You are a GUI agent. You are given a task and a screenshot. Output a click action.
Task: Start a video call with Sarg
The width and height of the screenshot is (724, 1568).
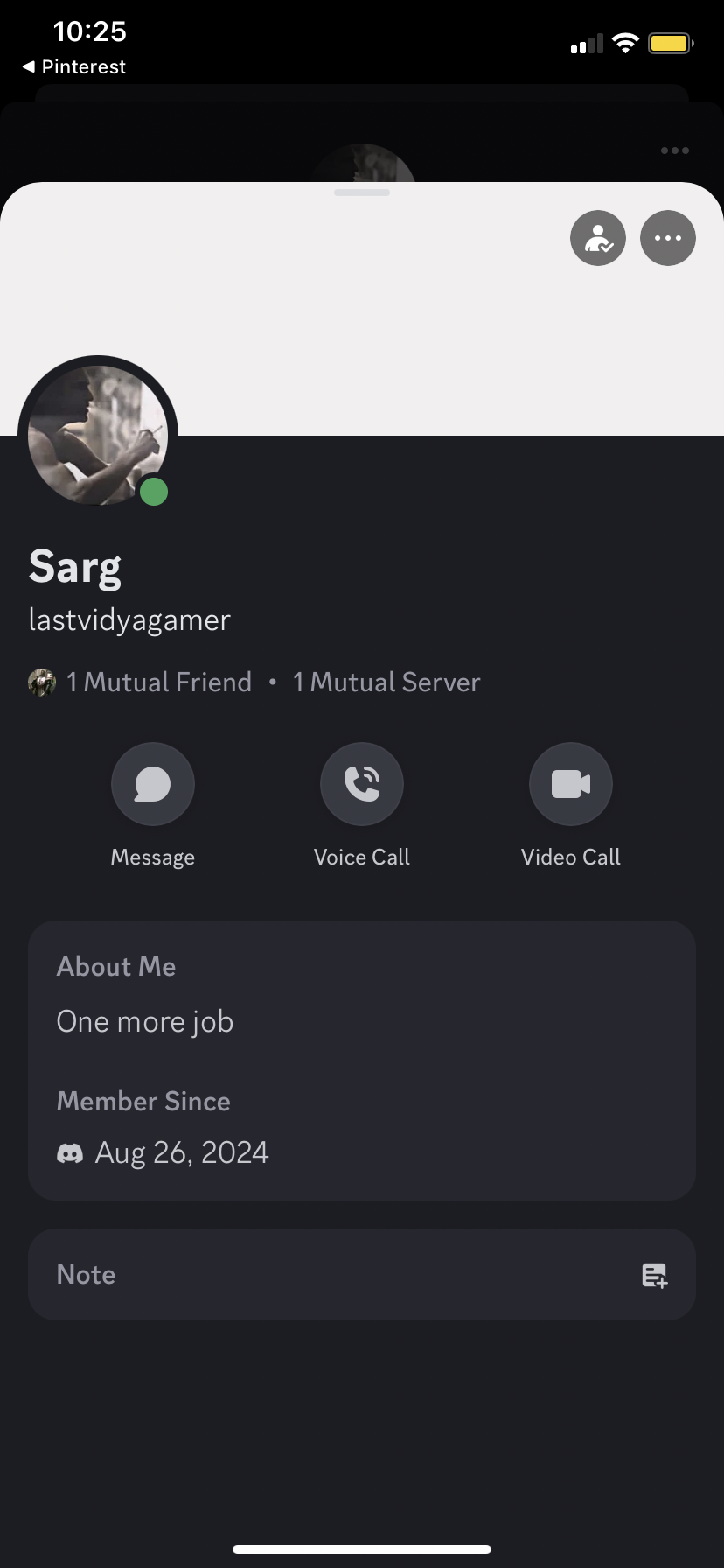[x=571, y=784]
